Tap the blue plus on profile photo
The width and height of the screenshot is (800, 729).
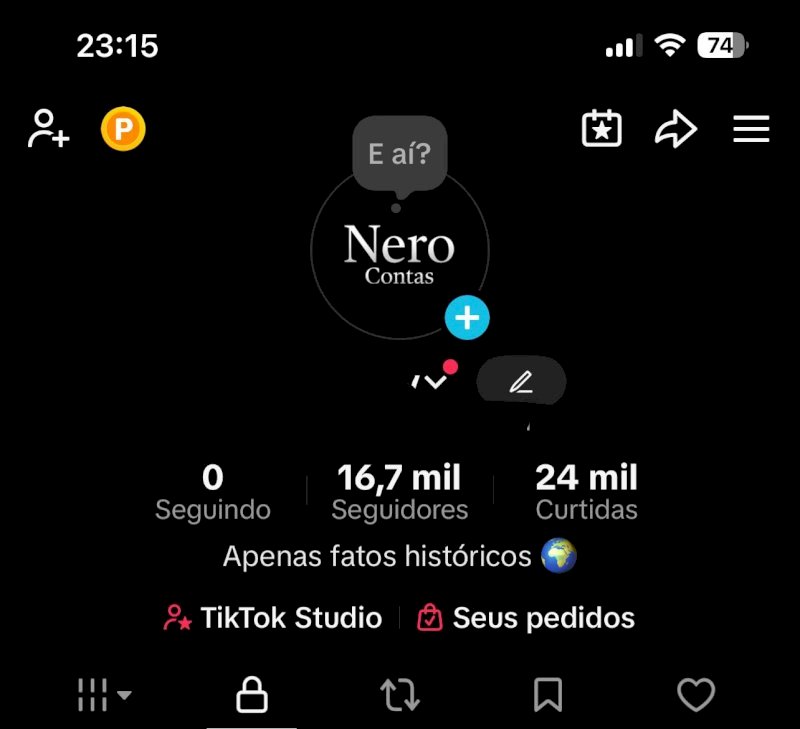point(467,319)
